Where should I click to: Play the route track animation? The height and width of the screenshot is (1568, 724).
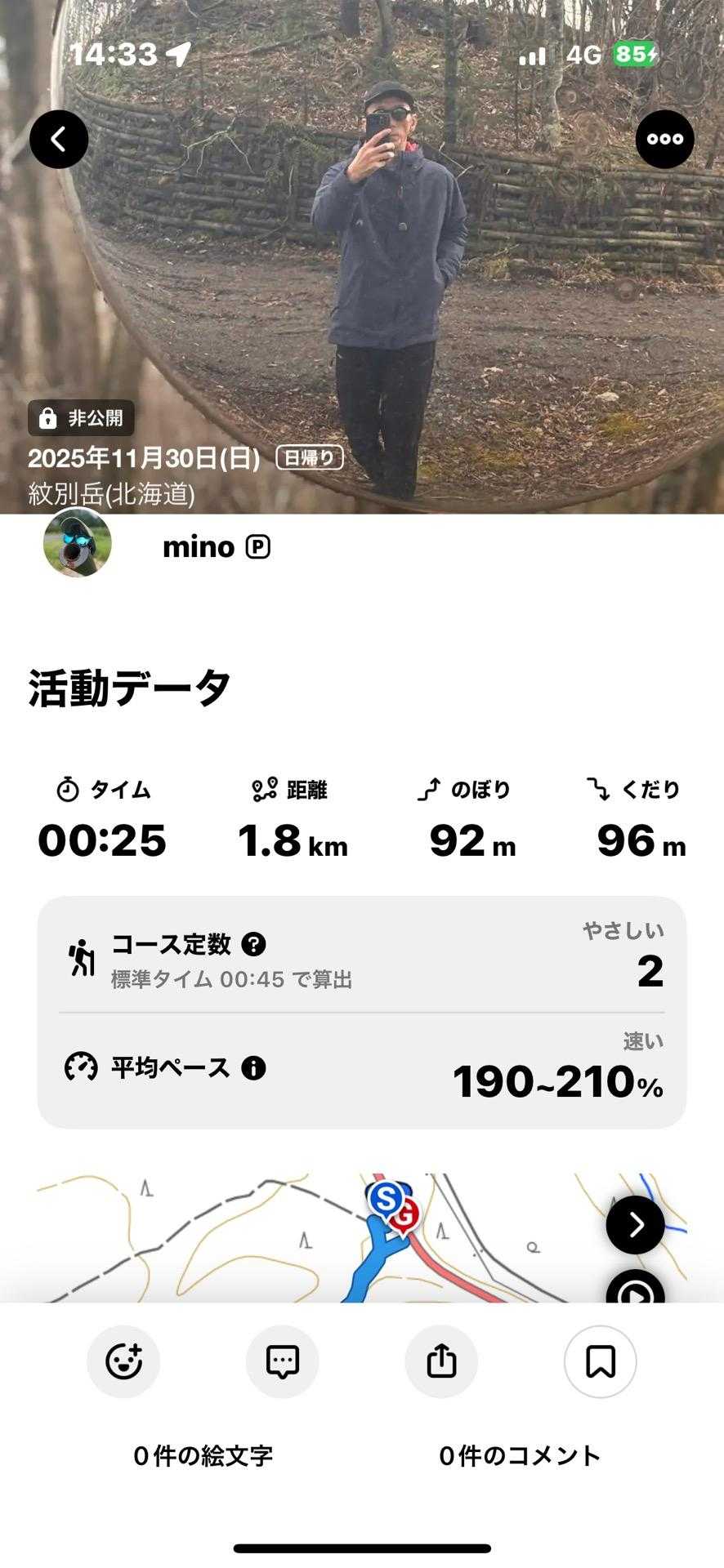(635, 1290)
